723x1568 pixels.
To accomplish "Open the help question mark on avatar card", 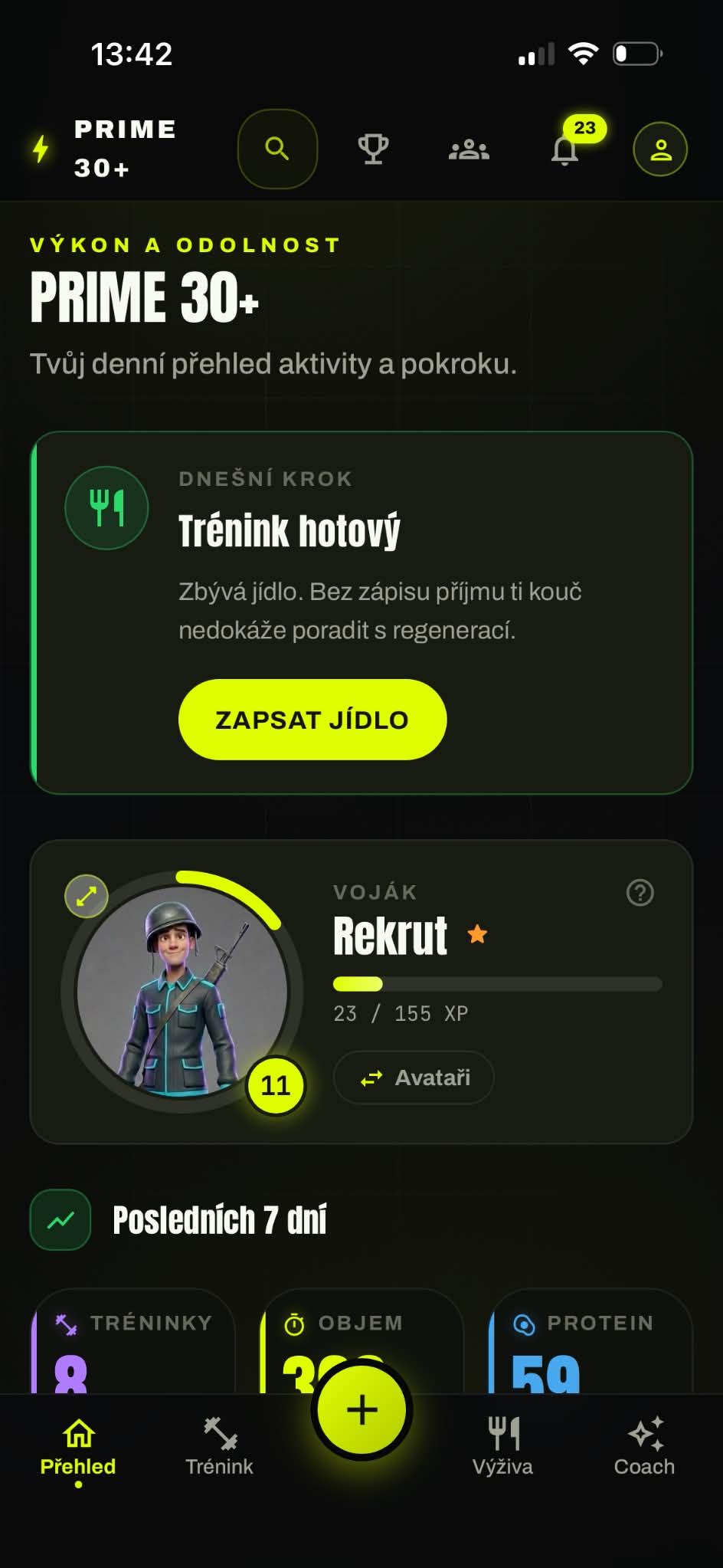I will click(640, 892).
